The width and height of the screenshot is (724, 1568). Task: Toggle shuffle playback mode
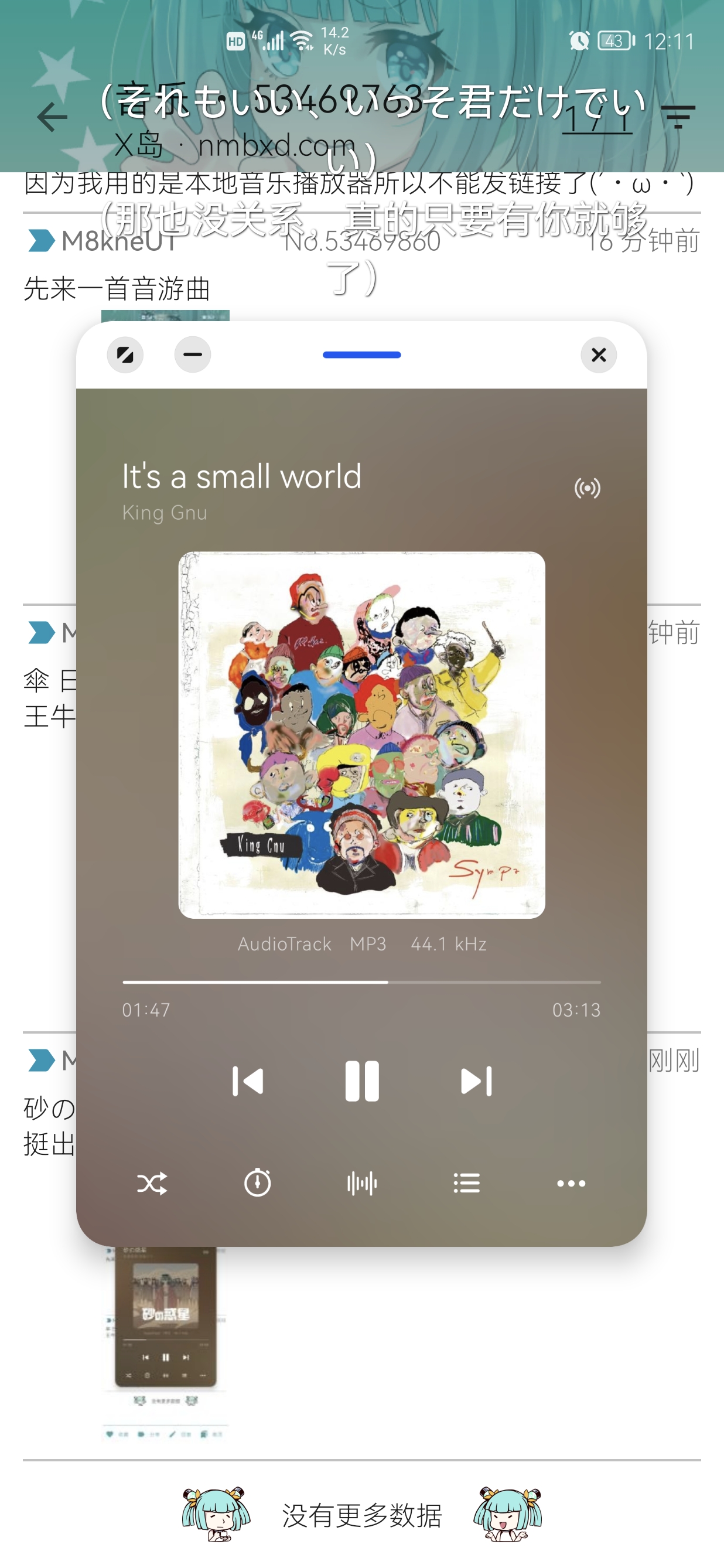[152, 1183]
